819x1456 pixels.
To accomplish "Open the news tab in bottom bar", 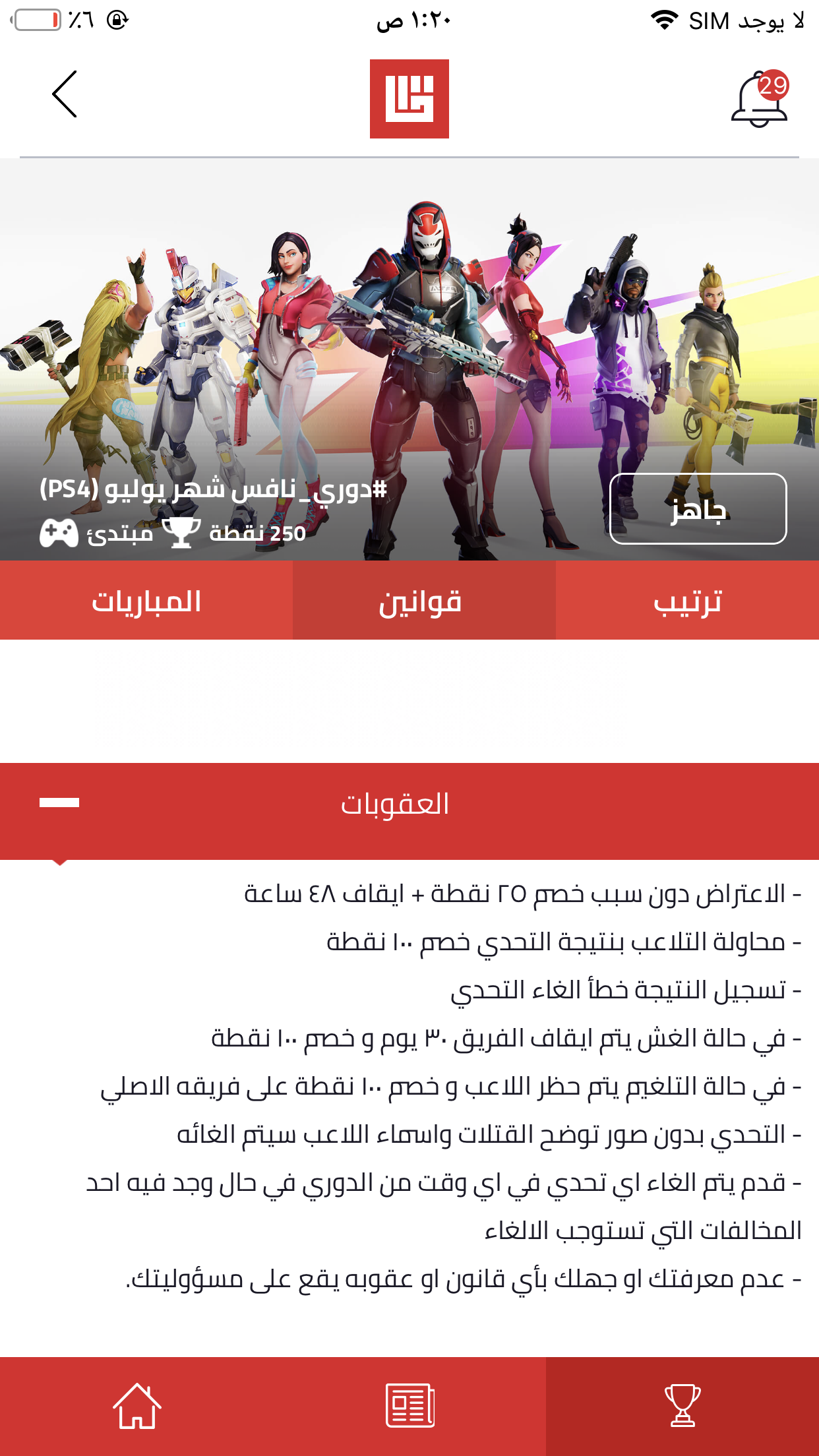I will click(x=409, y=1406).
